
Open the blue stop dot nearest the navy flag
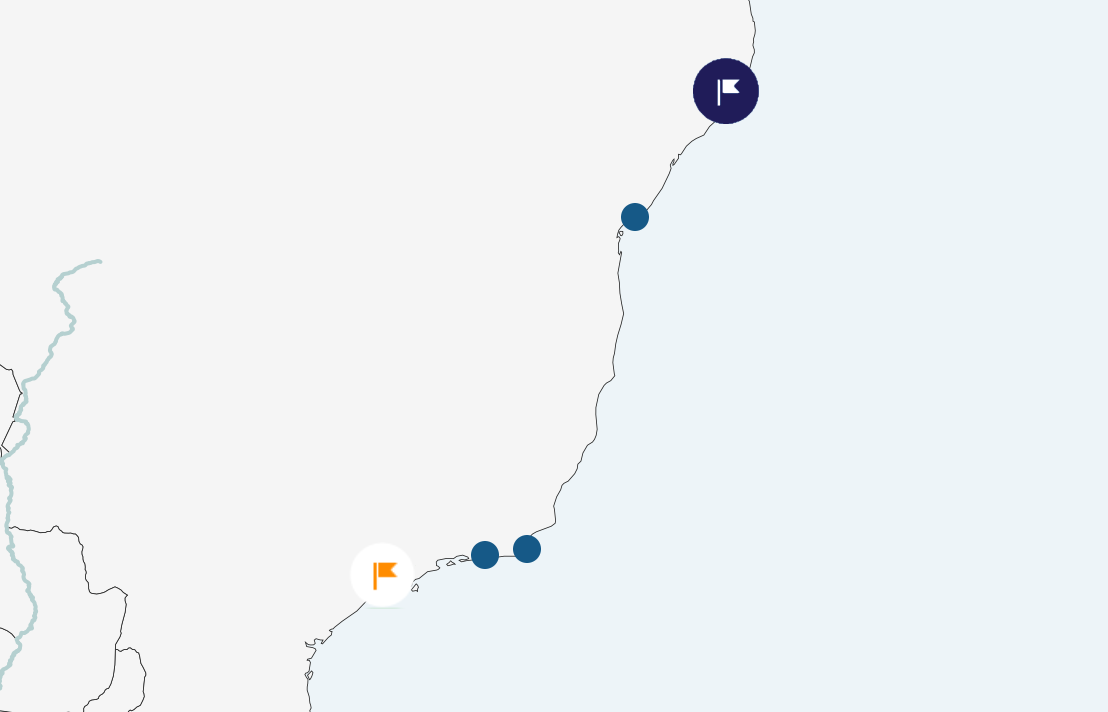pyautogui.click(x=635, y=217)
